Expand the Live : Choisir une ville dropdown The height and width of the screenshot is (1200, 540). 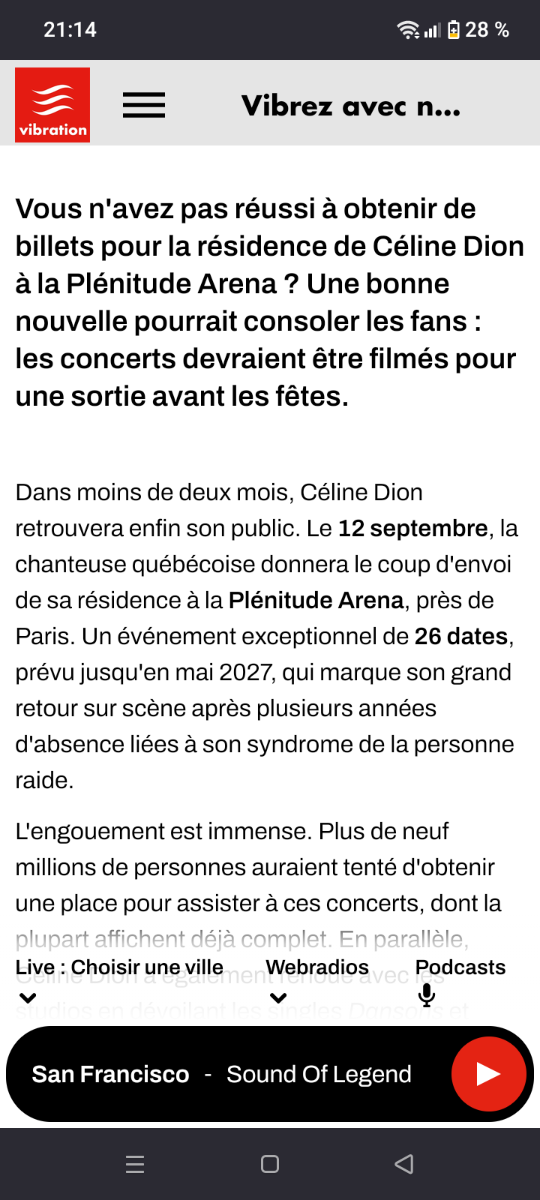coord(120,980)
